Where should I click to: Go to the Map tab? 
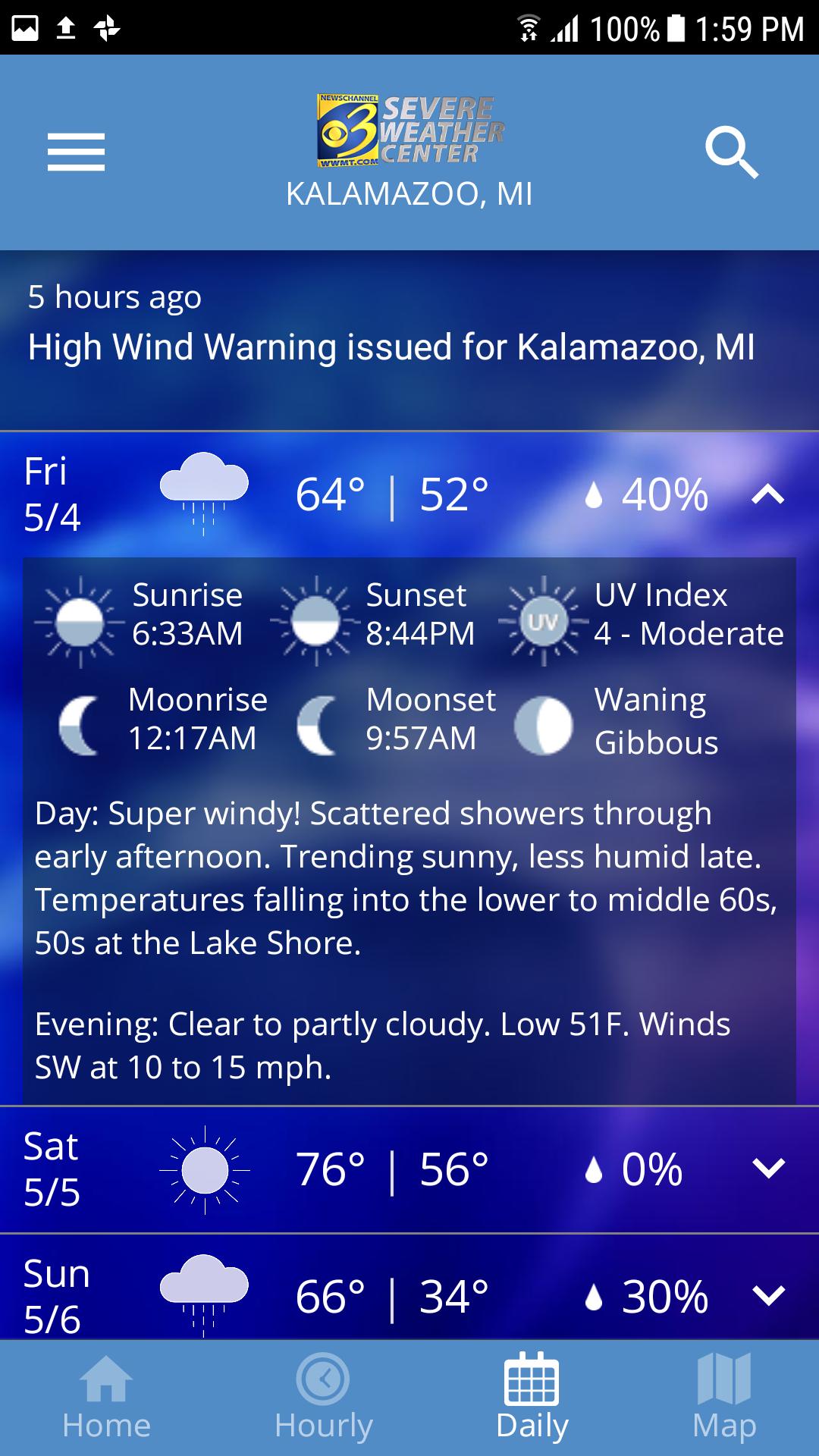tap(724, 1397)
